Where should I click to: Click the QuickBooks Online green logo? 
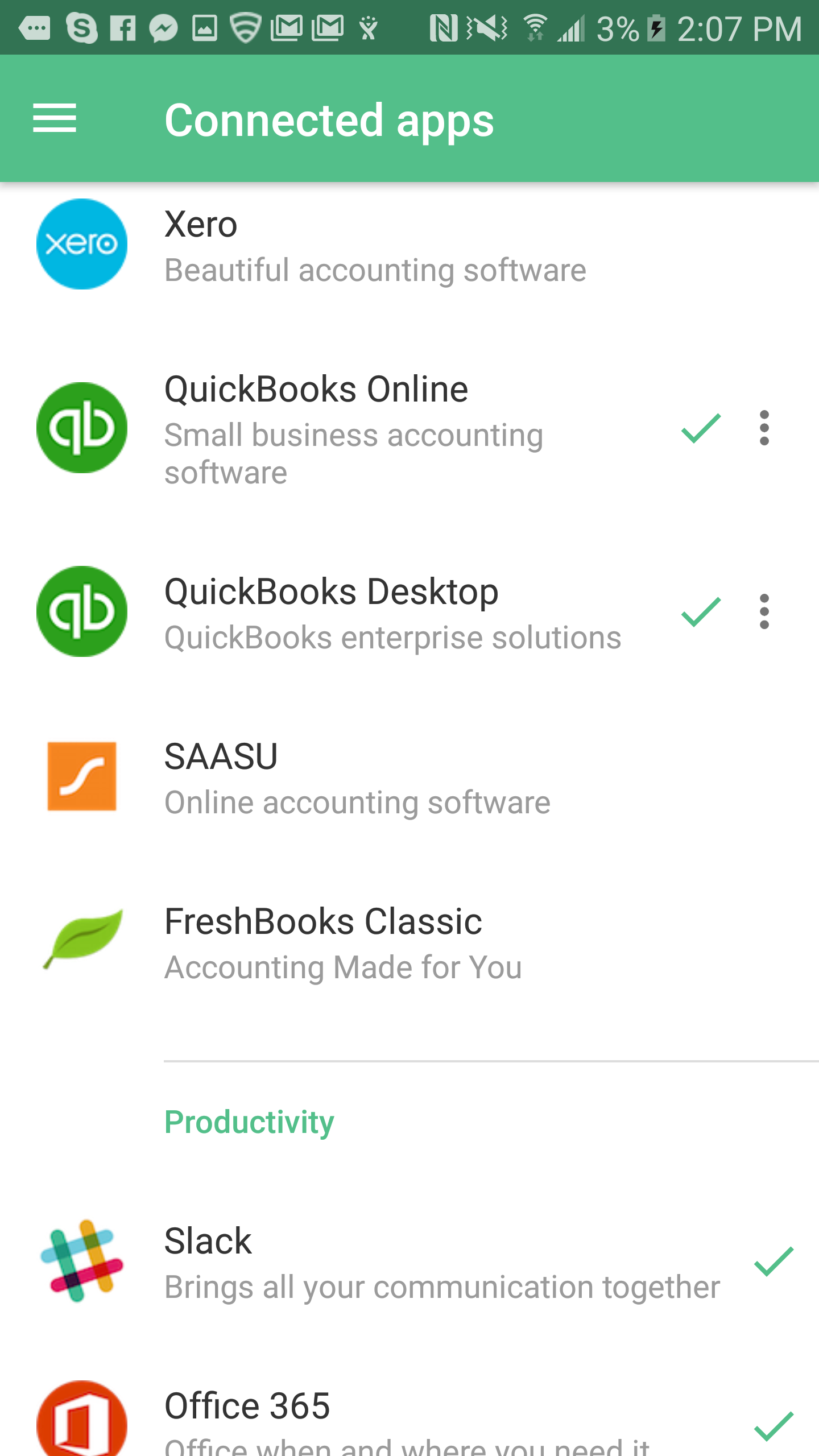(81, 429)
